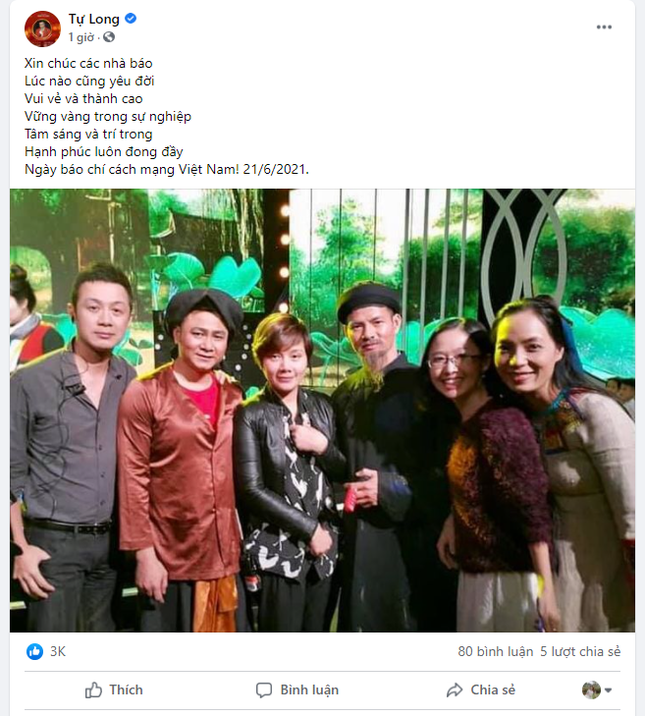Open the group photo in the post
The image size is (645, 716).
point(322,410)
